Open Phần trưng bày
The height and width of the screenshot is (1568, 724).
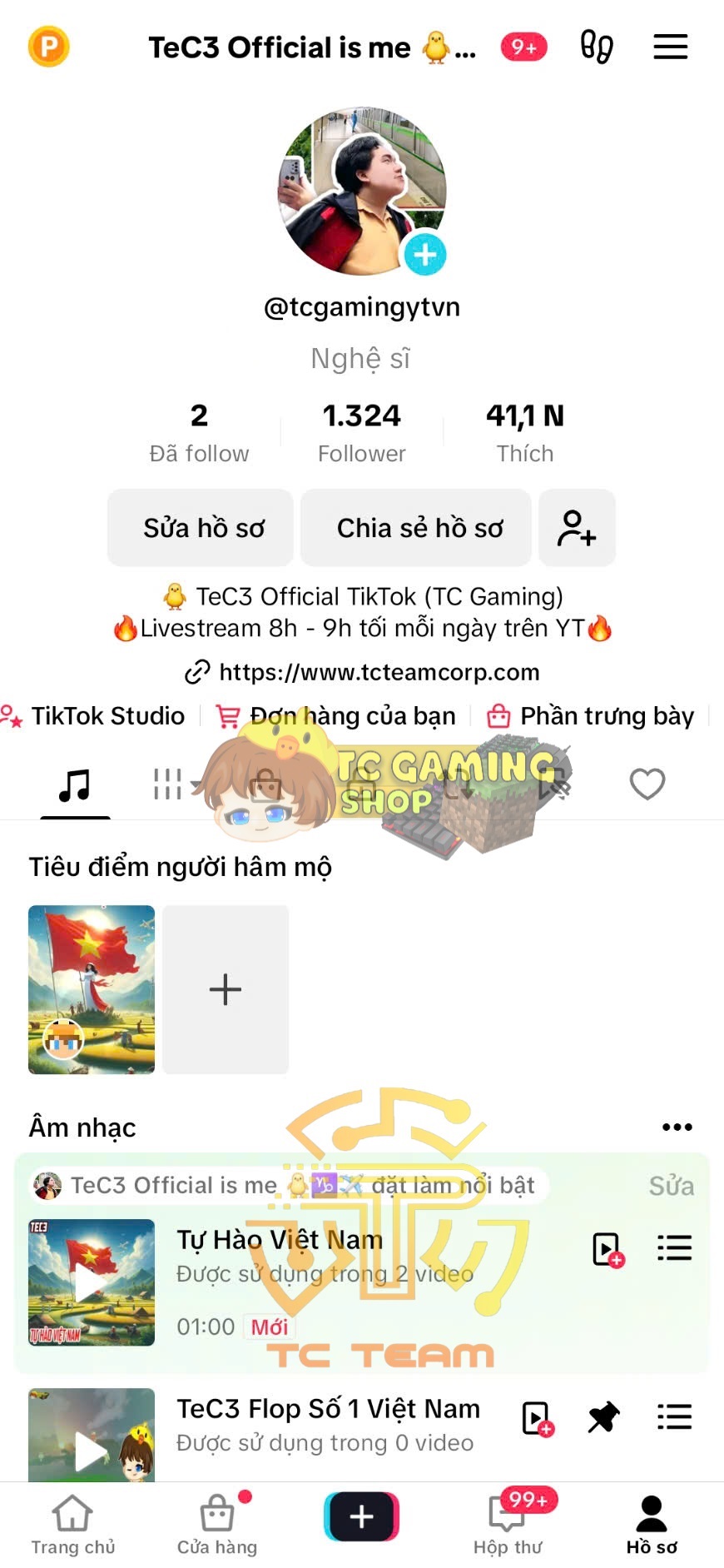click(x=591, y=716)
